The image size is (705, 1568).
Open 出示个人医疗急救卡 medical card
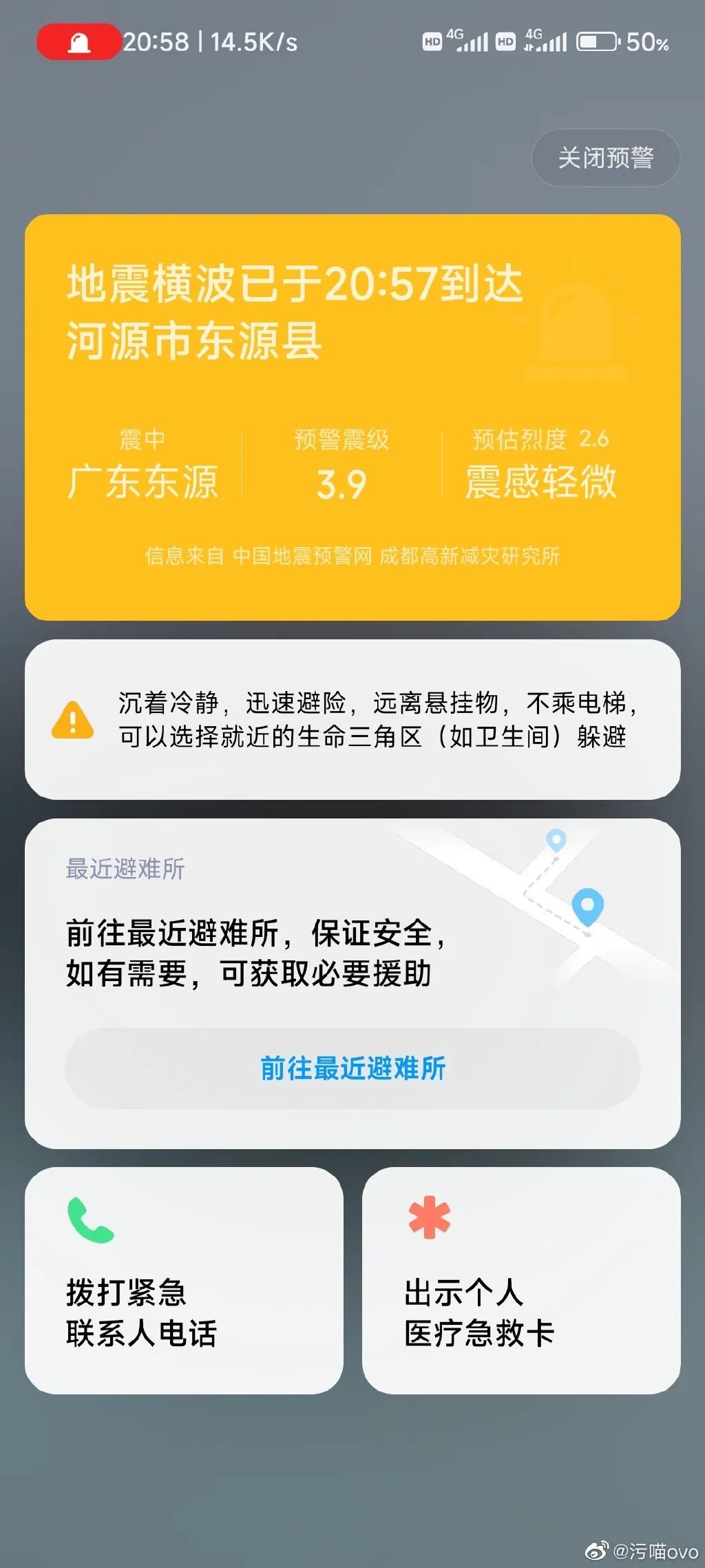(x=521, y=1280)
